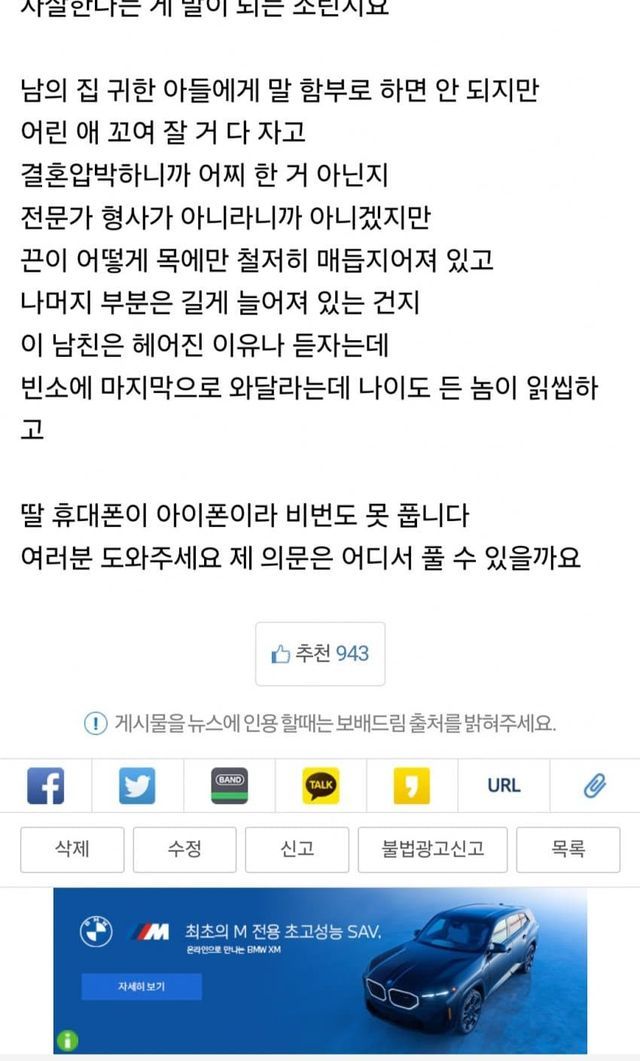This screenshot has height=1061, width=640.
Task: Share this post via KakaoTalk
Action: (x=321, y=785)
